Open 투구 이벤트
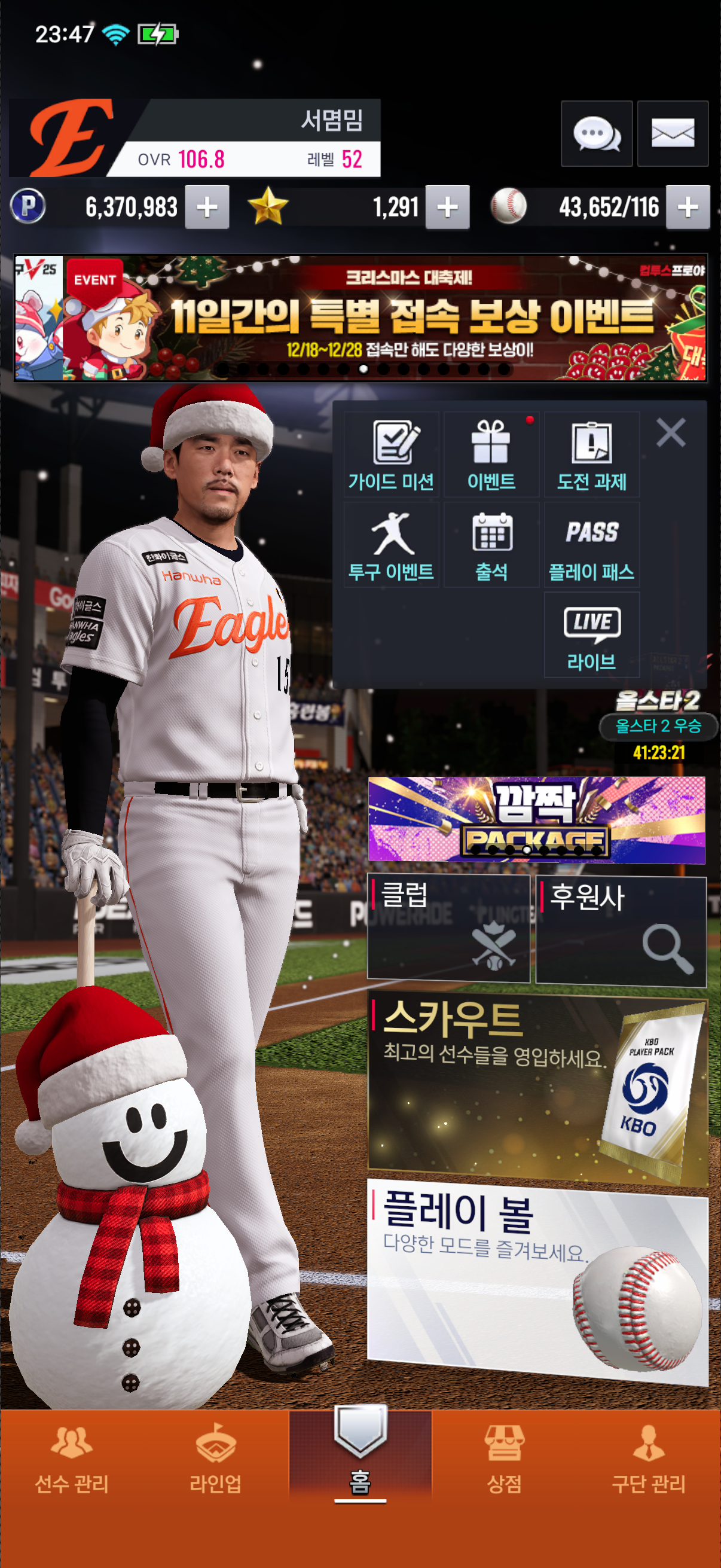The width and height of the screenshot is (721, 1568). pyautogui.click(x=391, y=545)
